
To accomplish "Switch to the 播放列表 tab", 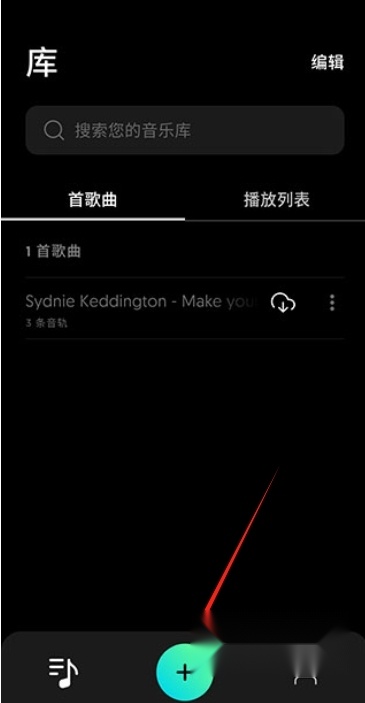I will pyautogui.click(x=276, y=200).
